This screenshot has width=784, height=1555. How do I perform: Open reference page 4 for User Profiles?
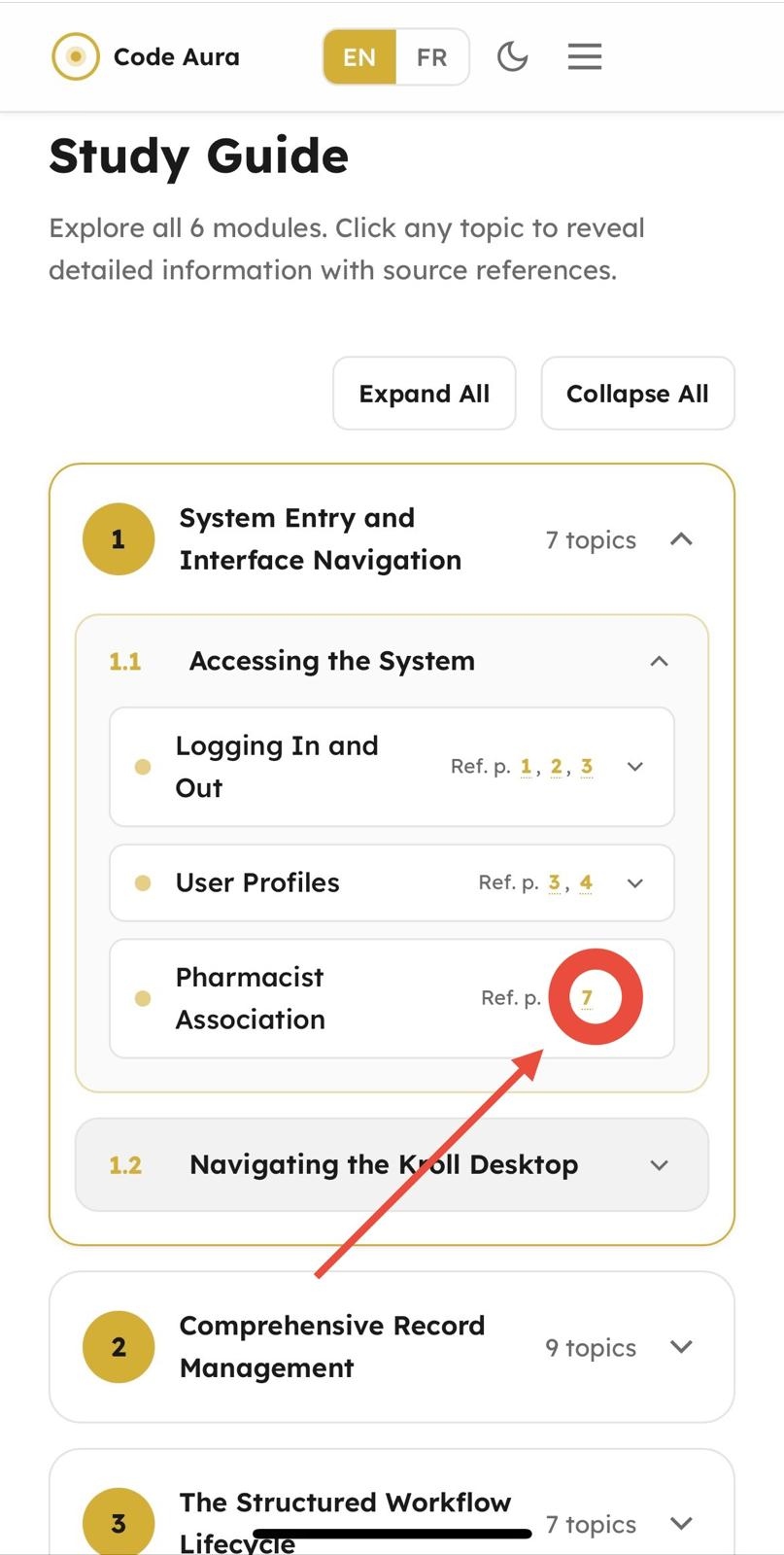[586, 882]
